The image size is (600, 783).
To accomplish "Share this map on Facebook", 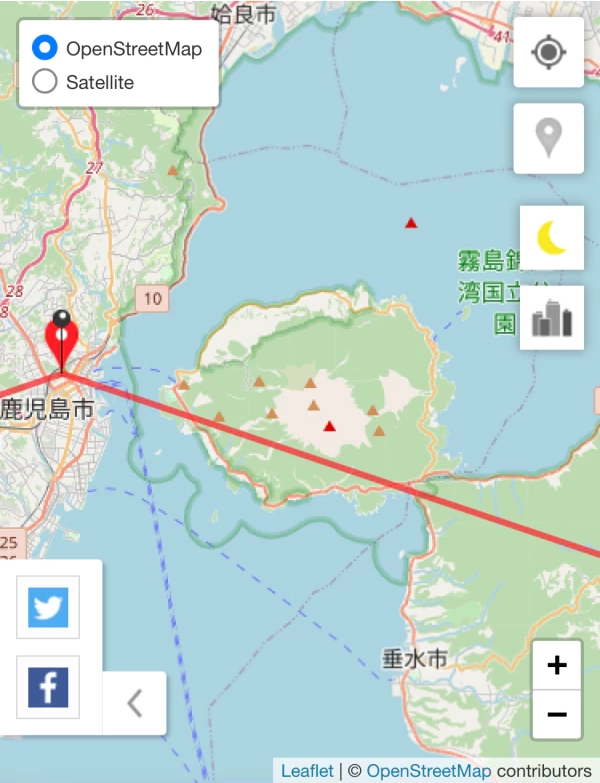I will [x=48, y=687].
